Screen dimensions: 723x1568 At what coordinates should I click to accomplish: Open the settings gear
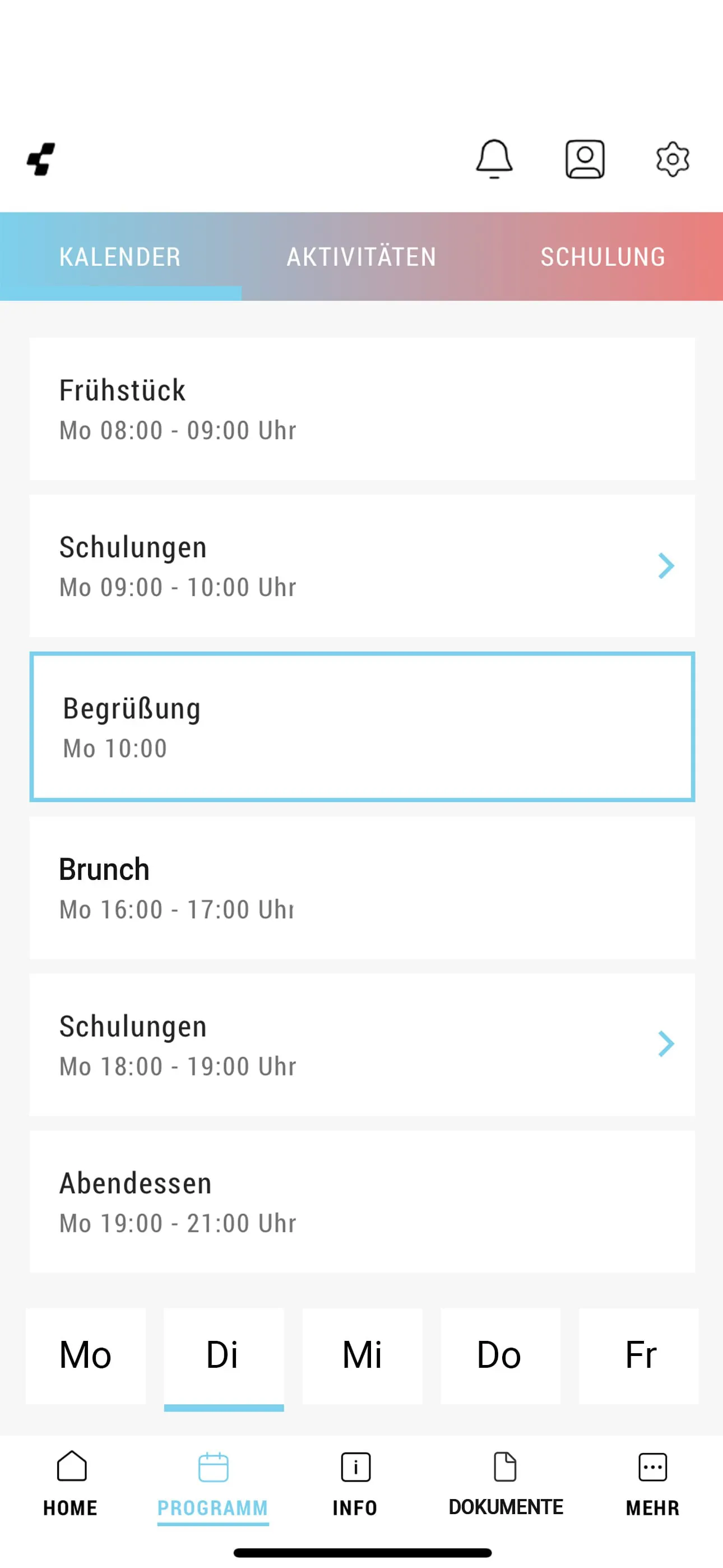click(672, 159)
